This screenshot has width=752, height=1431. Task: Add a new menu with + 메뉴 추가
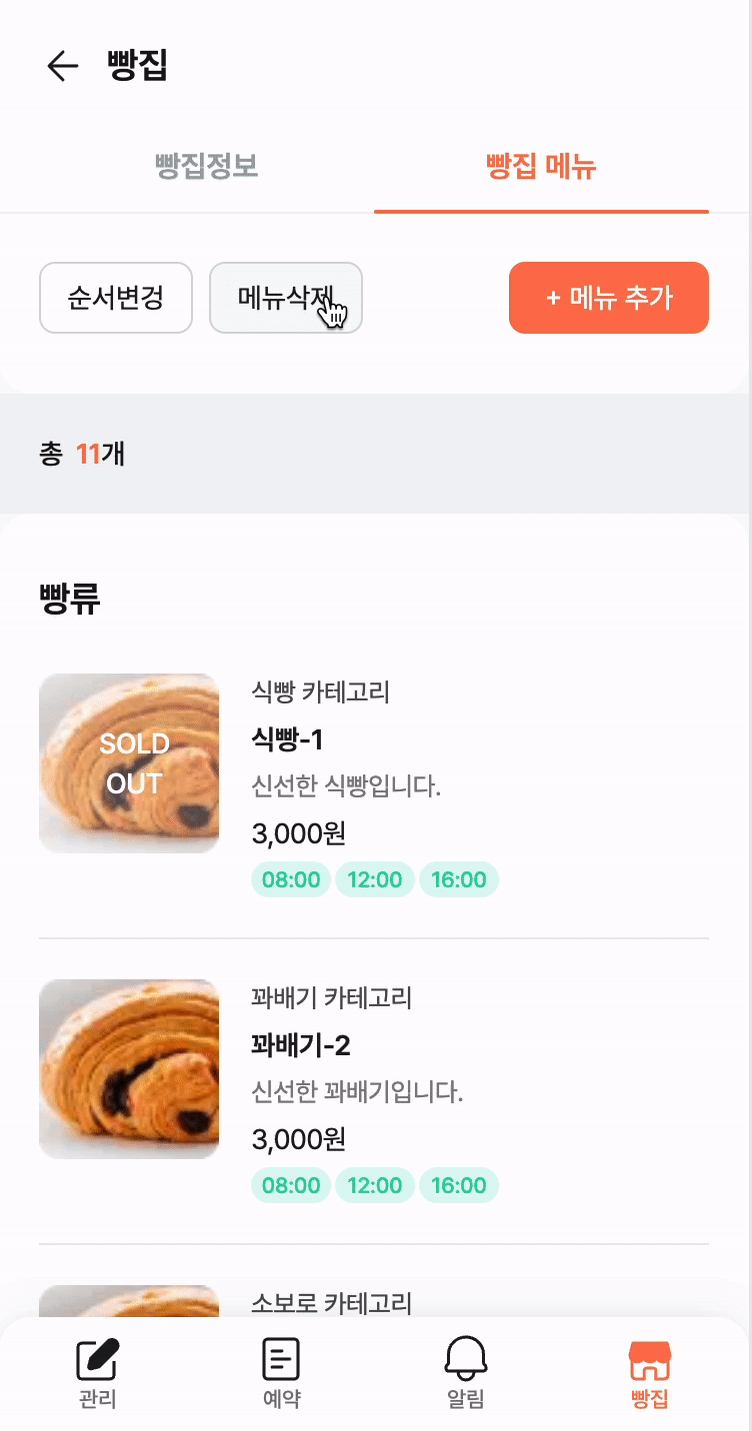[x=609, y=298]
